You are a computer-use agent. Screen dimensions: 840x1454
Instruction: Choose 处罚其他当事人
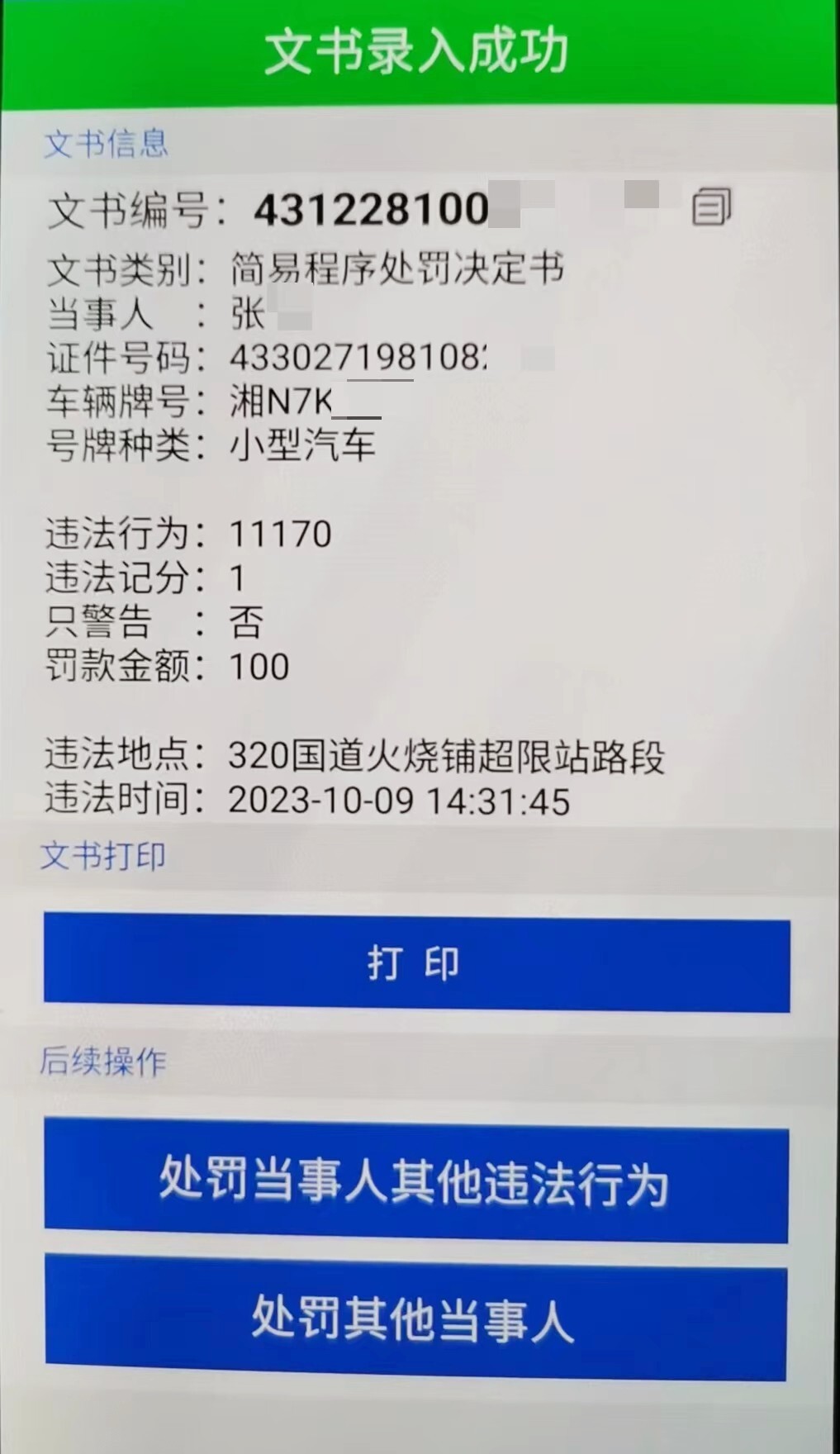pos(416,1317)
